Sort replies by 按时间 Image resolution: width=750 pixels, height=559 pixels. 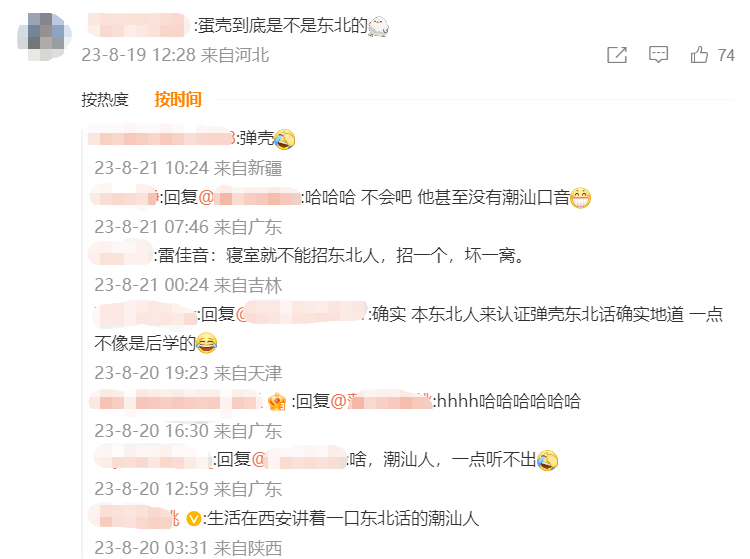[178, 99]
